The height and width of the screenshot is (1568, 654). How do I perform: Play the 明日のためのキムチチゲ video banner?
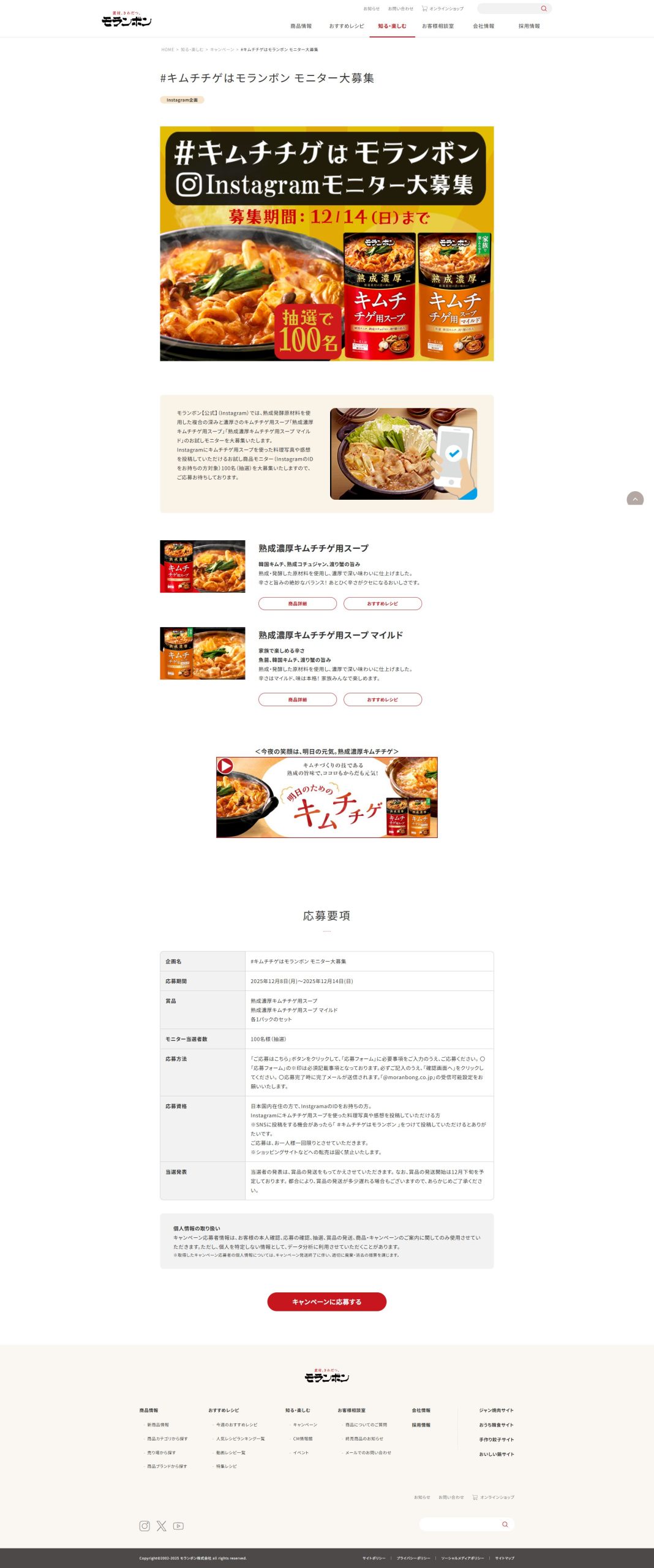click(x=327, y=797)
